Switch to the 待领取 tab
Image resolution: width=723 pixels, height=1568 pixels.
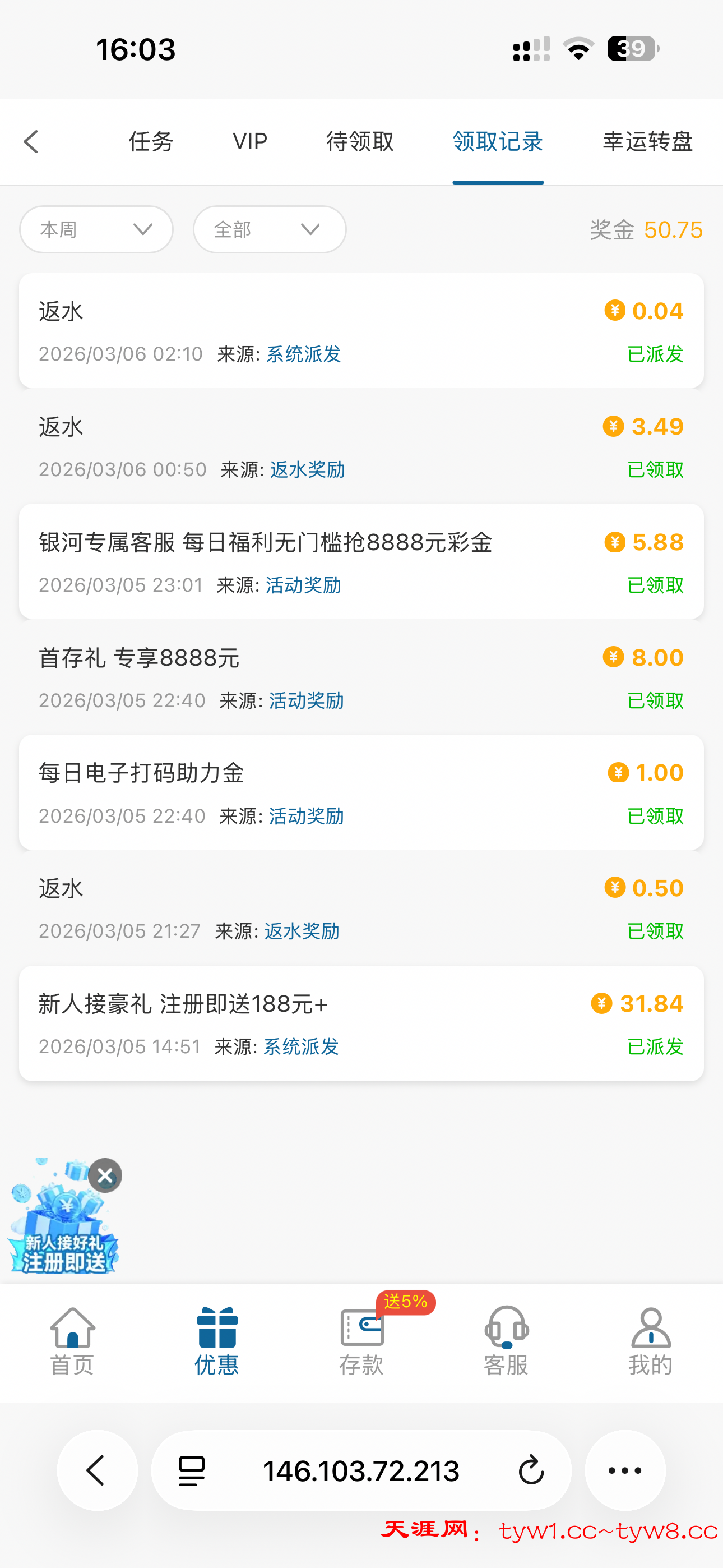[360, 142]
